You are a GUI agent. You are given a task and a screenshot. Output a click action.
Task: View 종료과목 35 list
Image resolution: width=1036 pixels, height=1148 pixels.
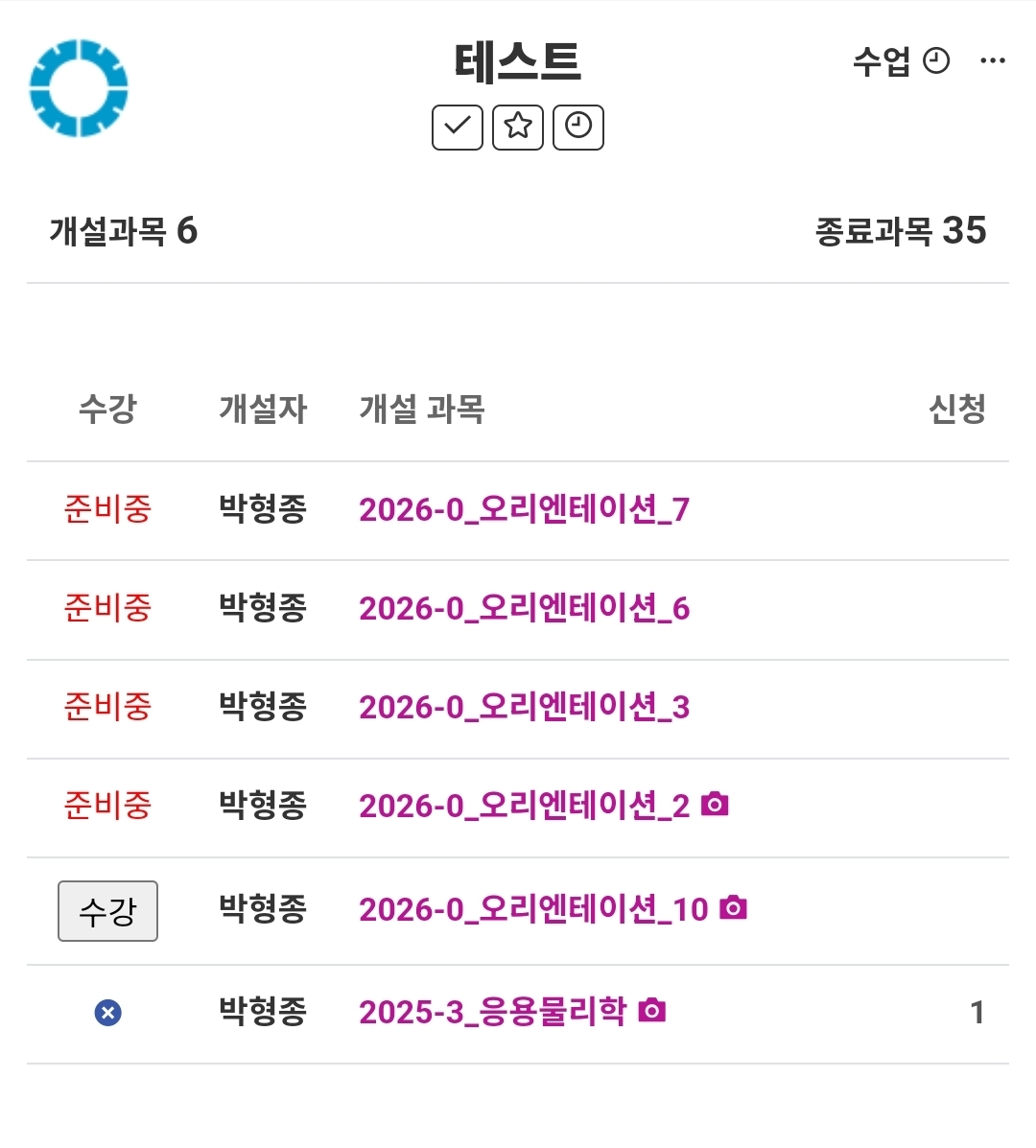tap(900, 231)
